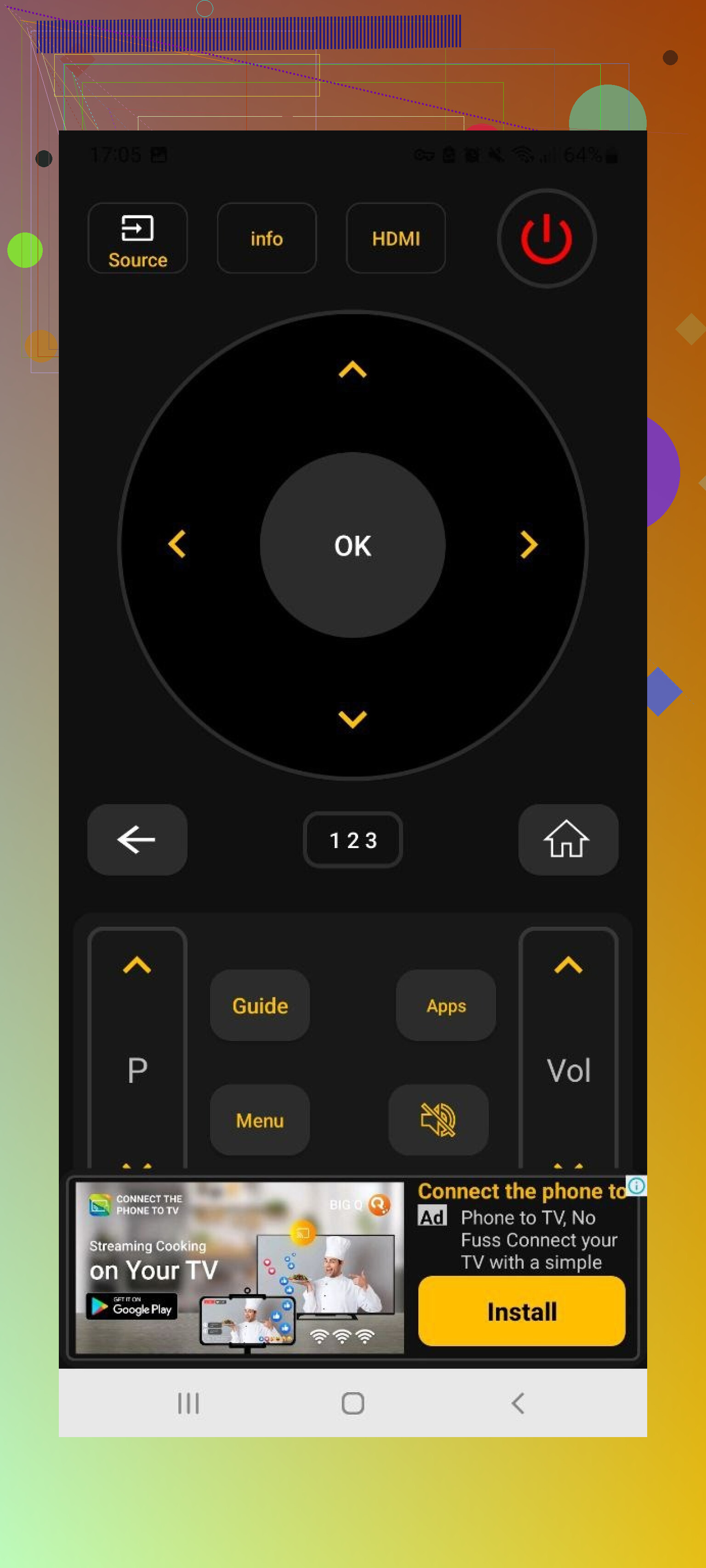Screen dimensions: 706x1568
Task: Open the system recent apps button
Action: coord(188,1403)
